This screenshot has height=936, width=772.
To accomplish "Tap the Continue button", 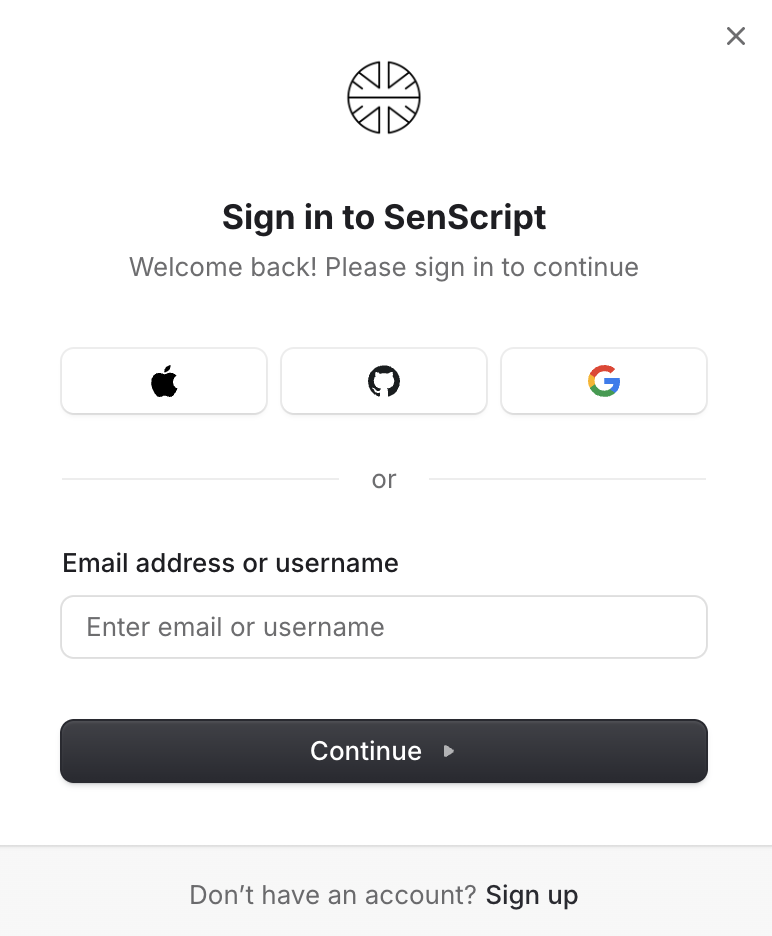I will click(x=384, y=751).
